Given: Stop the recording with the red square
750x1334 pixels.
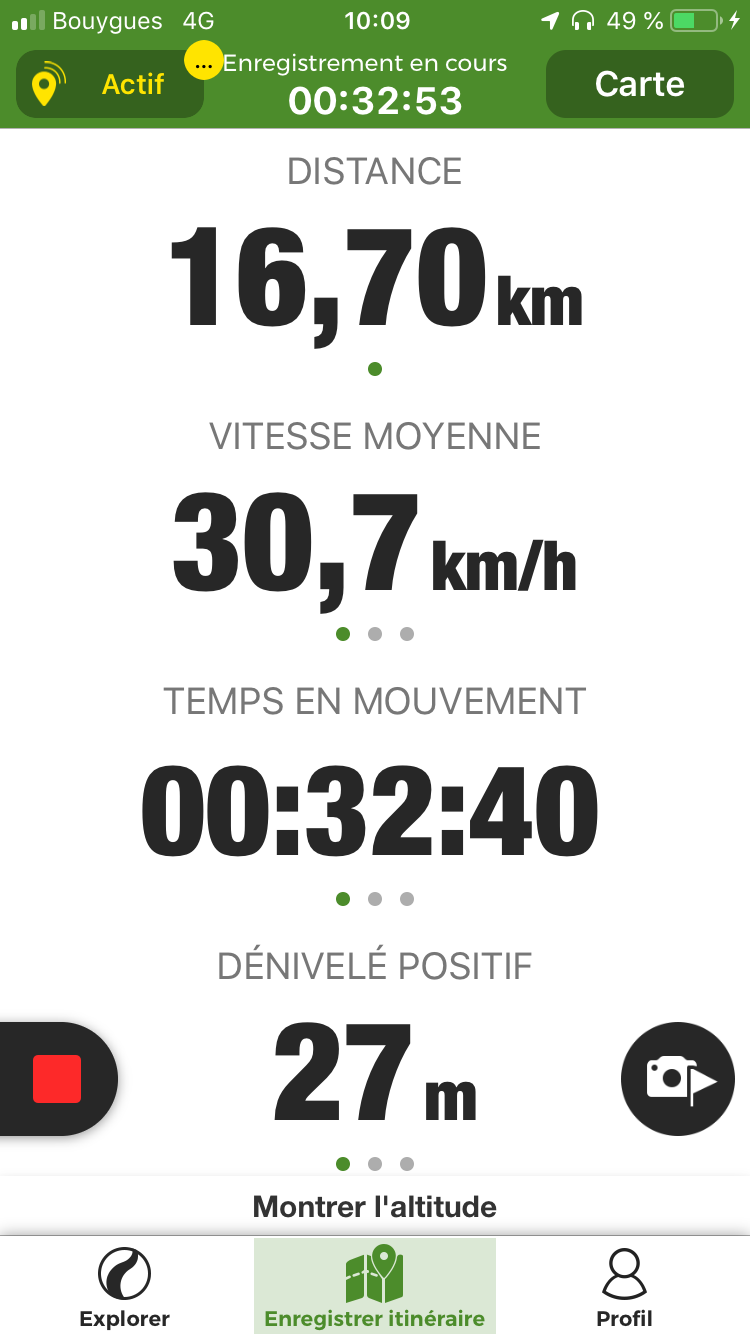Looking at the screenshot, I should tap(57, 1079).
